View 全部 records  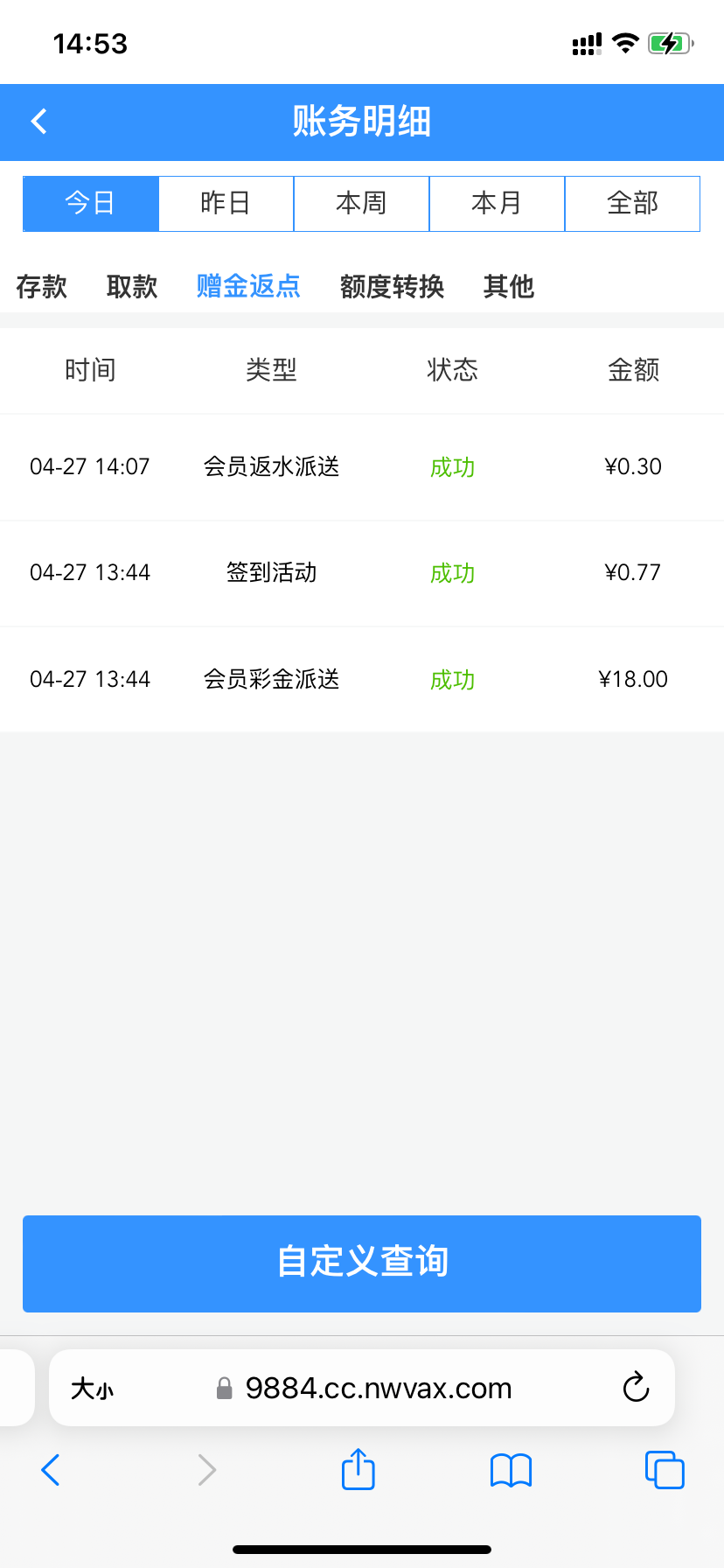coord(632,204)
